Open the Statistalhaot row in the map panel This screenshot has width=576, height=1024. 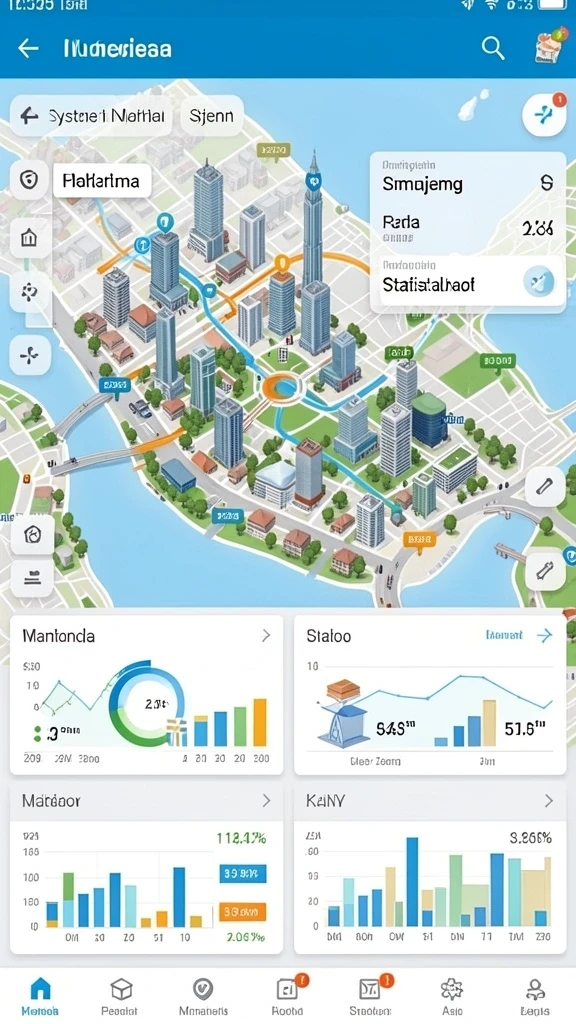pos(468,282)
